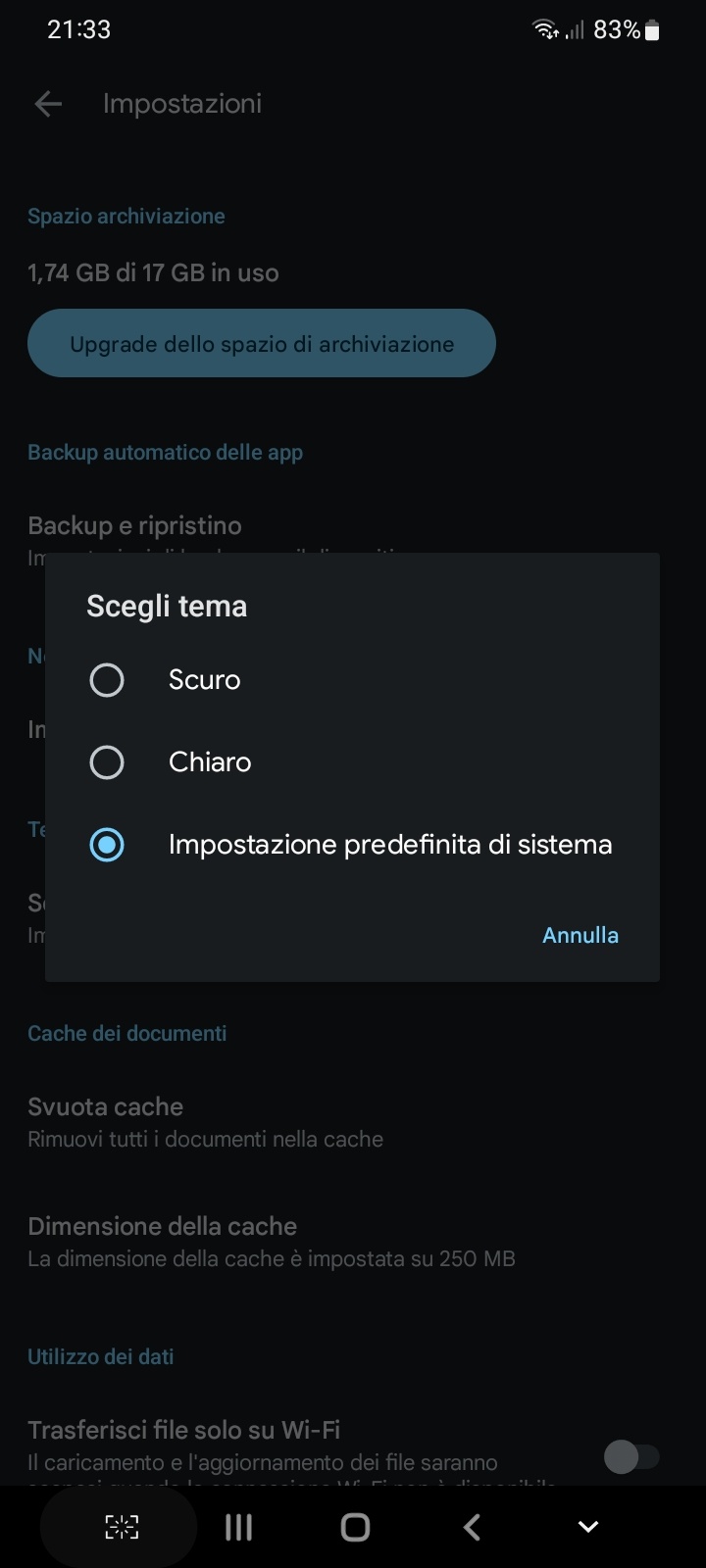Choose the Chiaro theme
This screenshot has height=1568, width=706.
point(352,762)
